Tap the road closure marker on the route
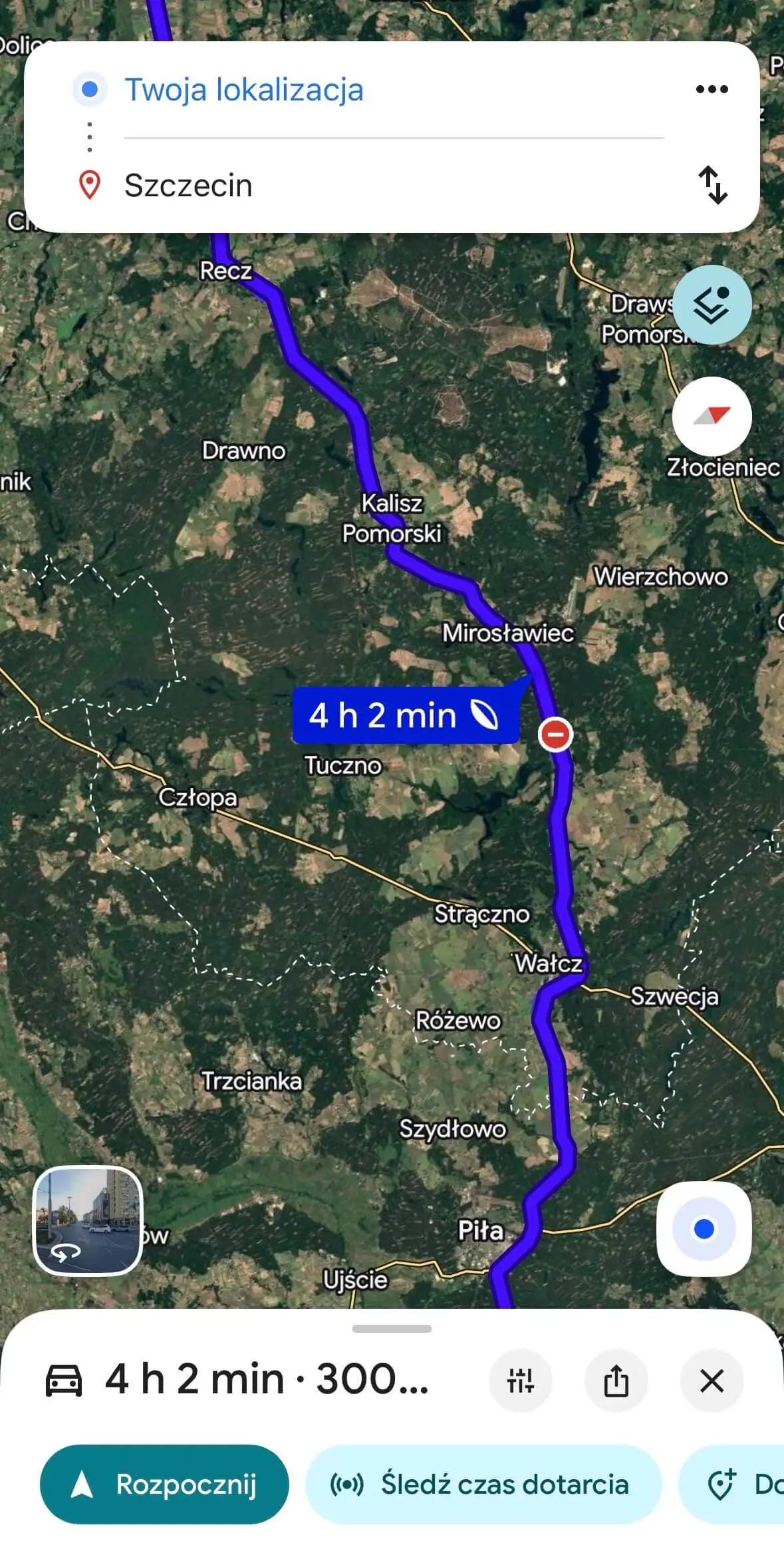 pyautogui.click(x=555, y=735)
